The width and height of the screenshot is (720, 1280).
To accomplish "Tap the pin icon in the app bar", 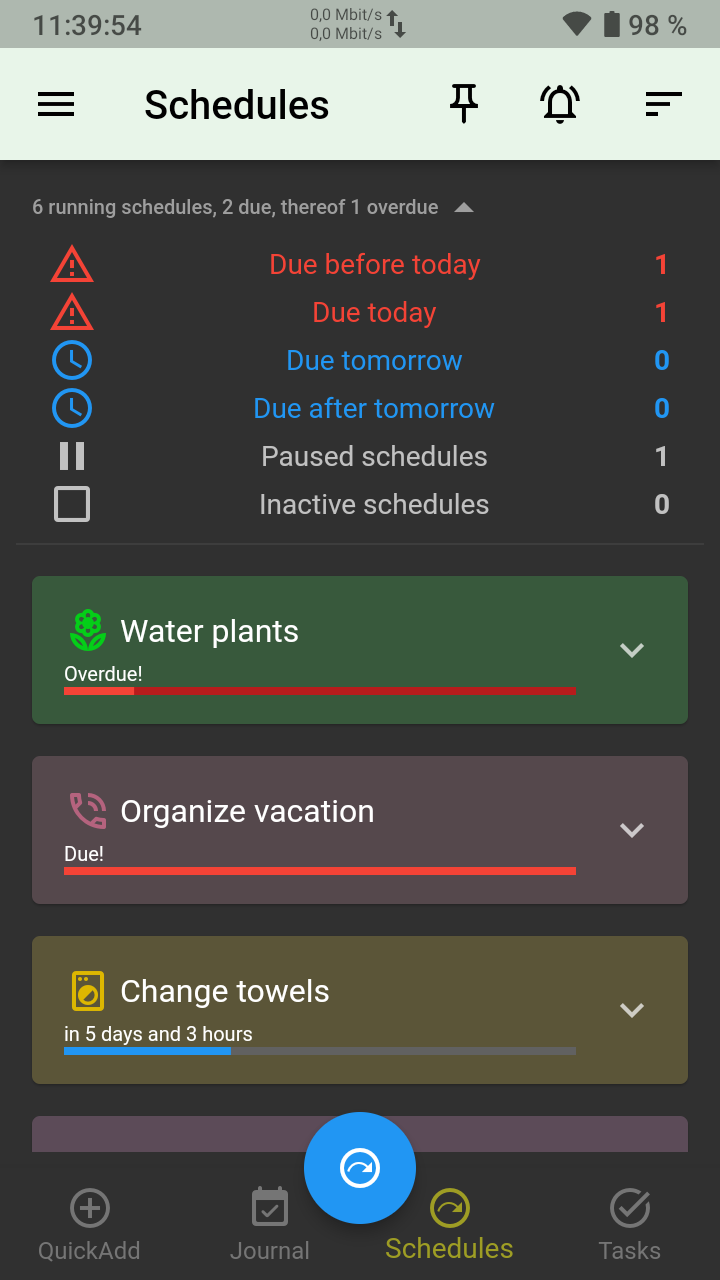I will click(463, 104).
